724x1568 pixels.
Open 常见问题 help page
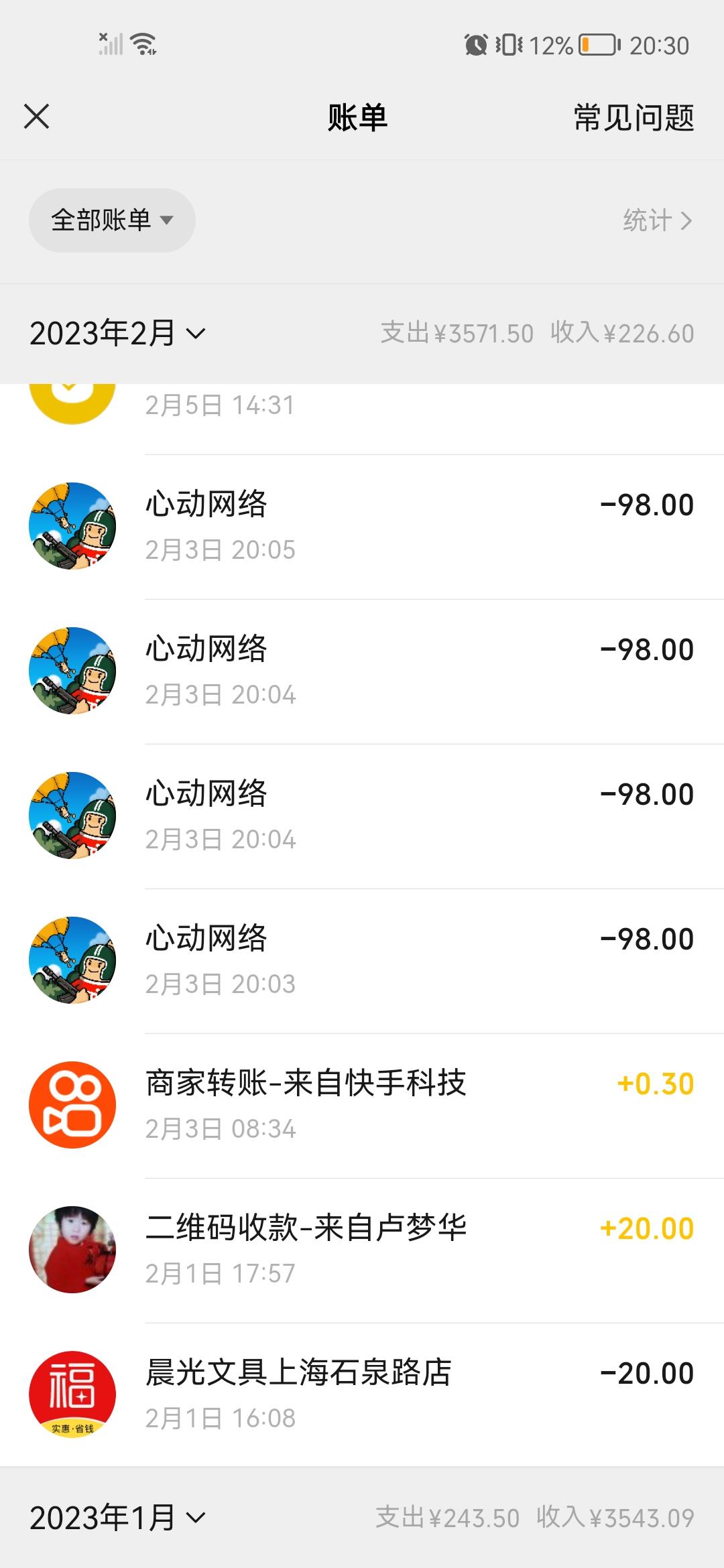[633, 118]
